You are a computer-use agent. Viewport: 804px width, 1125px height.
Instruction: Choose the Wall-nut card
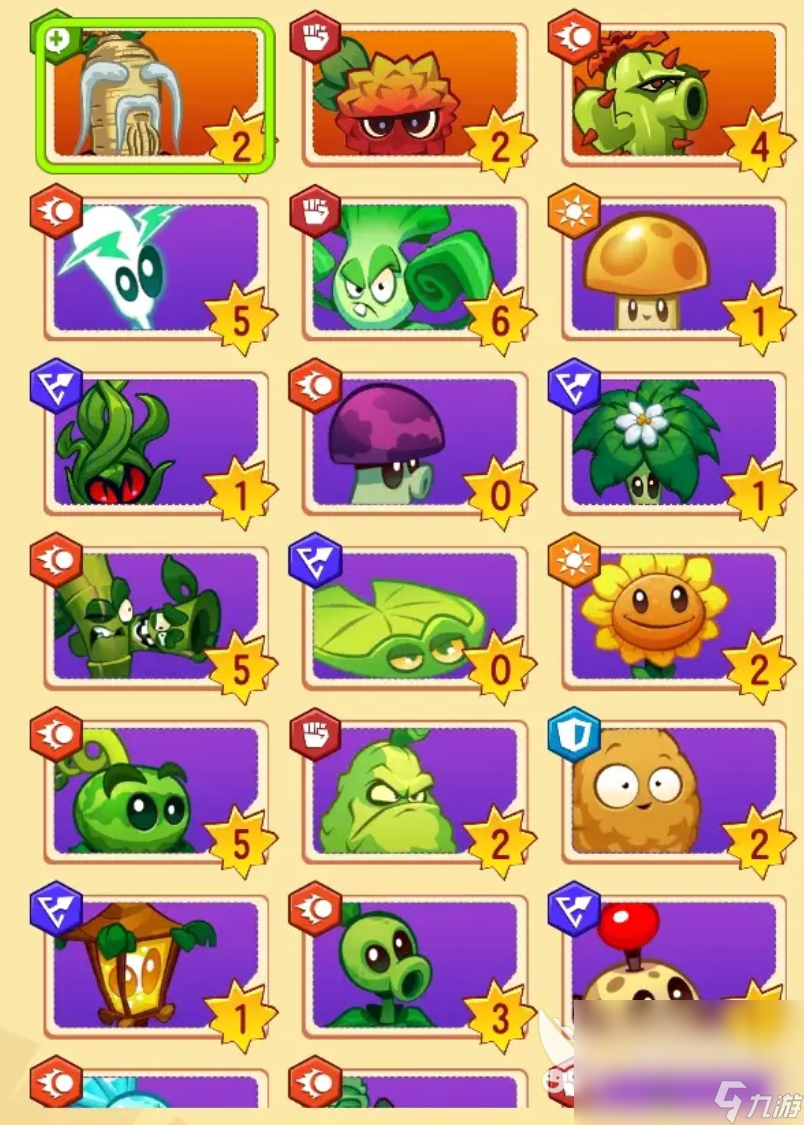point(674,790)
